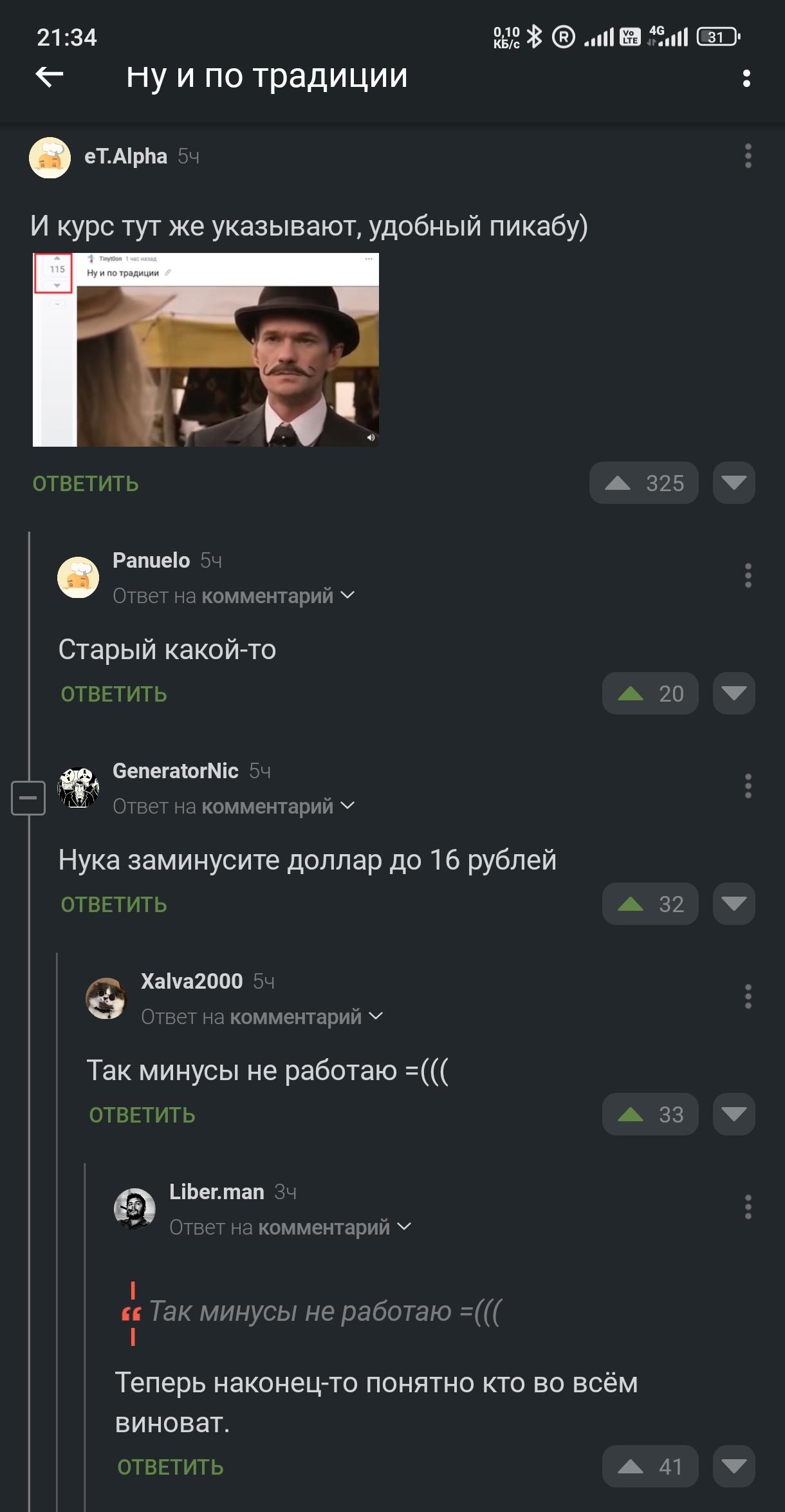Image resolution: width=785 pixels, height=1512 pixels.
Task: Open more options for eT.Alpha's comment
Action: [748, 156]
